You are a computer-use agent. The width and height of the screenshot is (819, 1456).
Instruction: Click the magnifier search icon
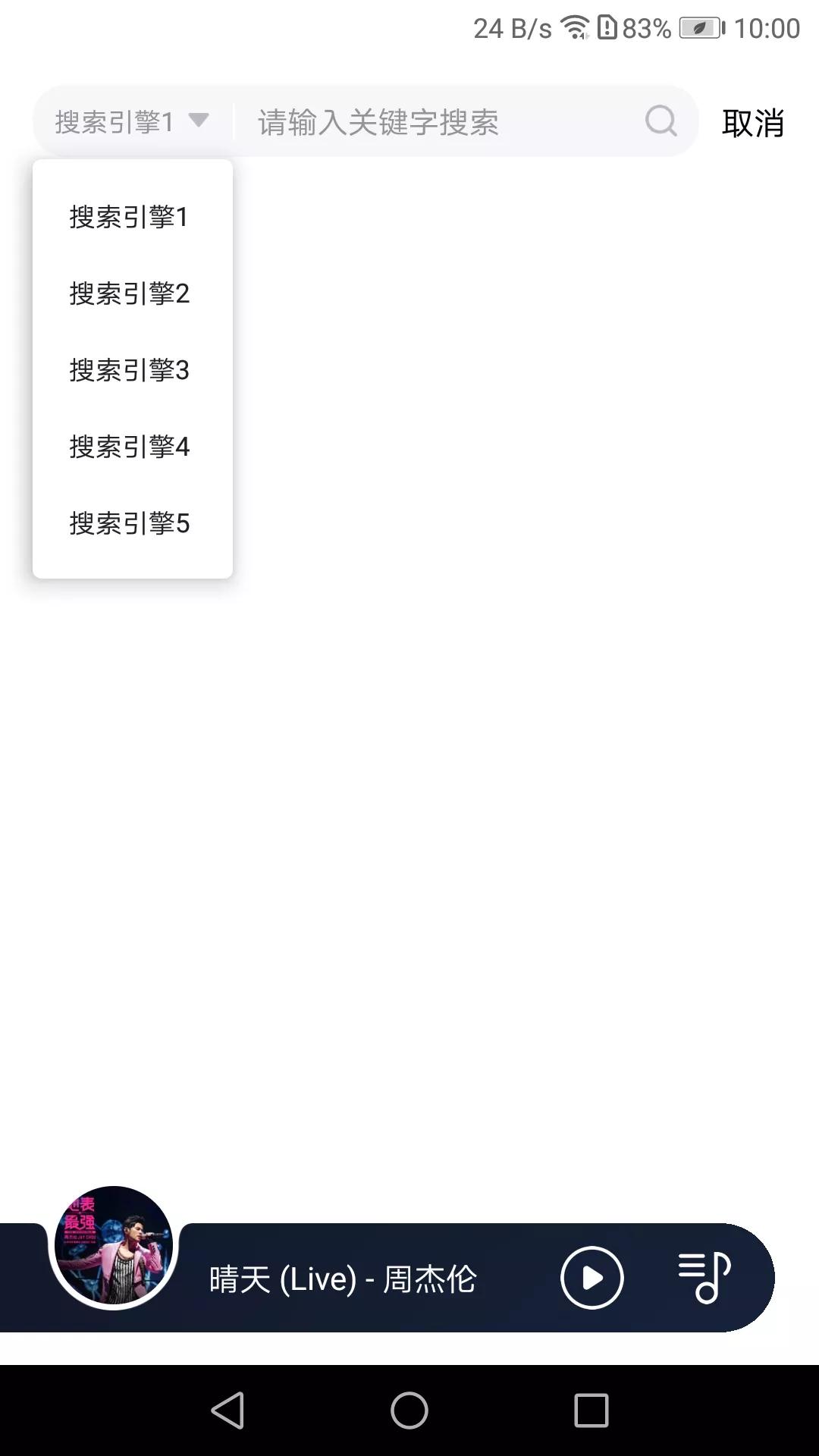661,121
